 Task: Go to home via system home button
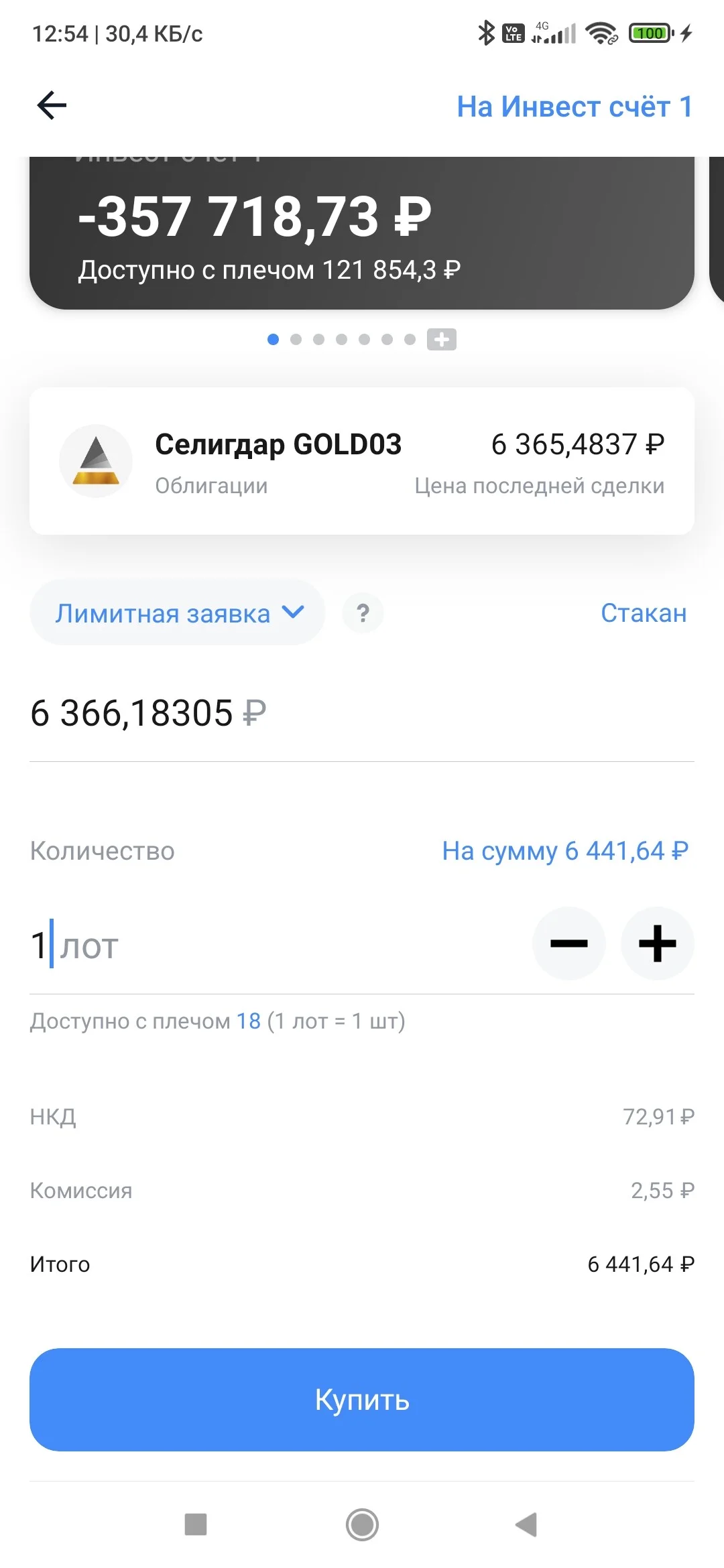(362, 1525)
